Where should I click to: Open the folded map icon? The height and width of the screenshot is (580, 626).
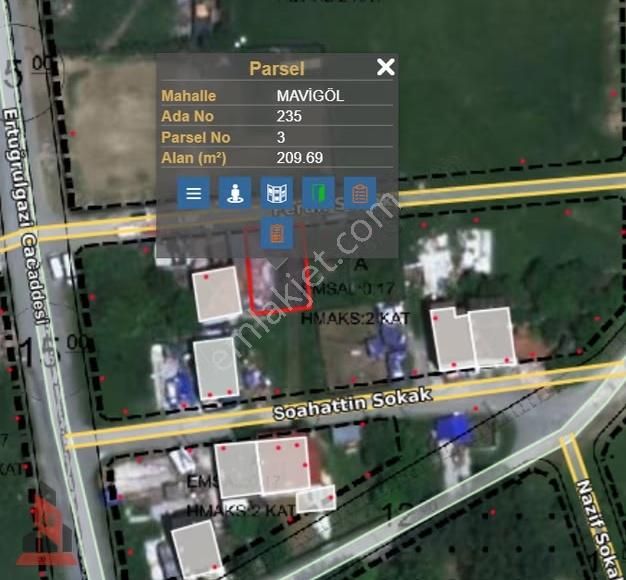(x=277, y=193)
